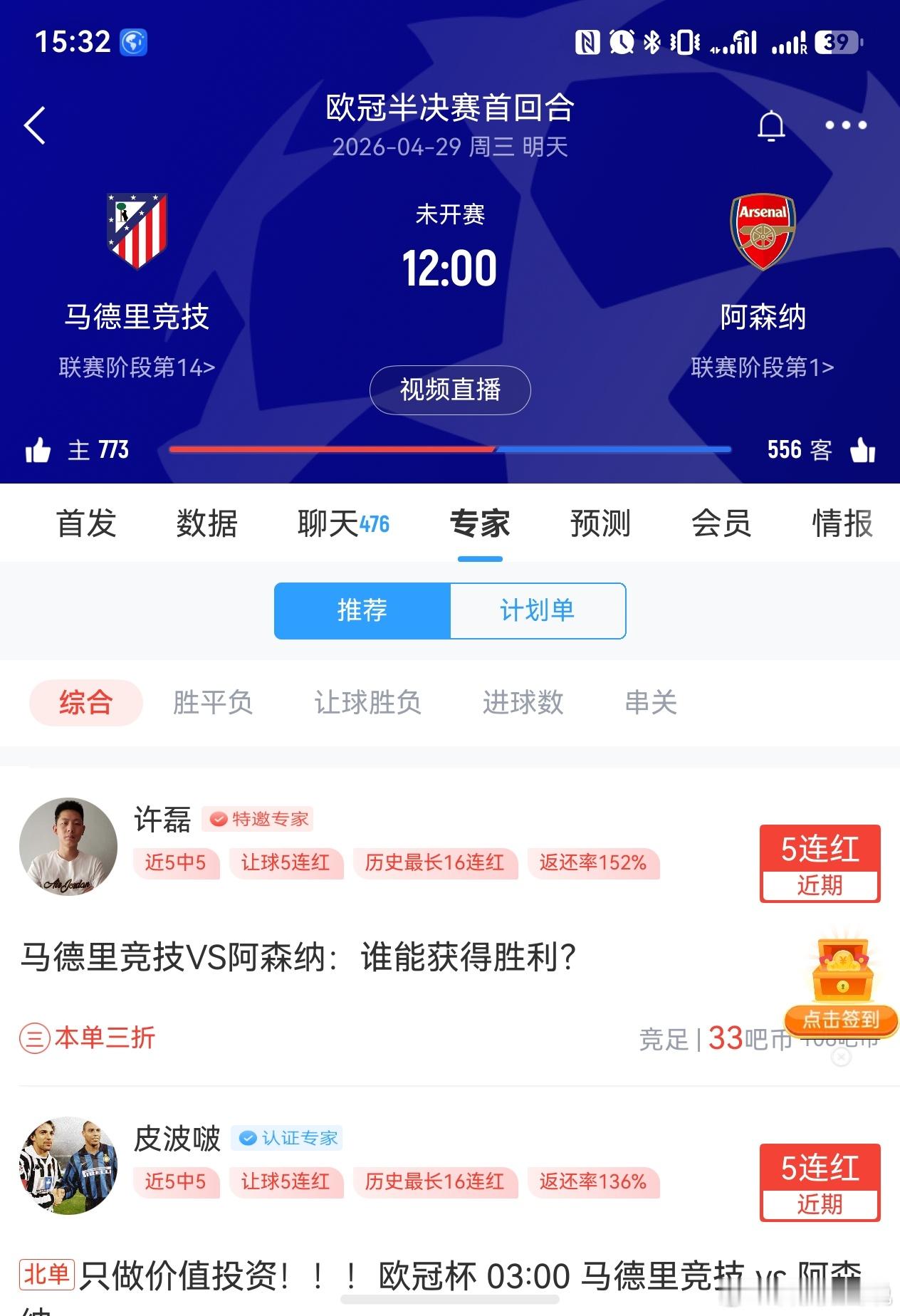
Task: Switch to the 计划单 view
Action: click(537, 610)
